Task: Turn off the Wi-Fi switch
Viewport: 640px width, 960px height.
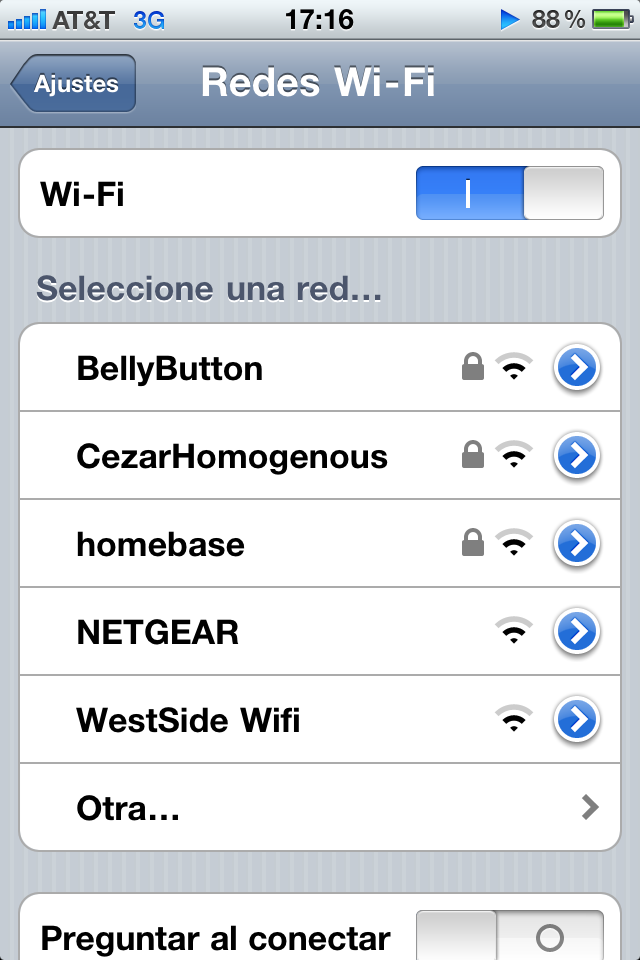Action: [x=509, y=193]
